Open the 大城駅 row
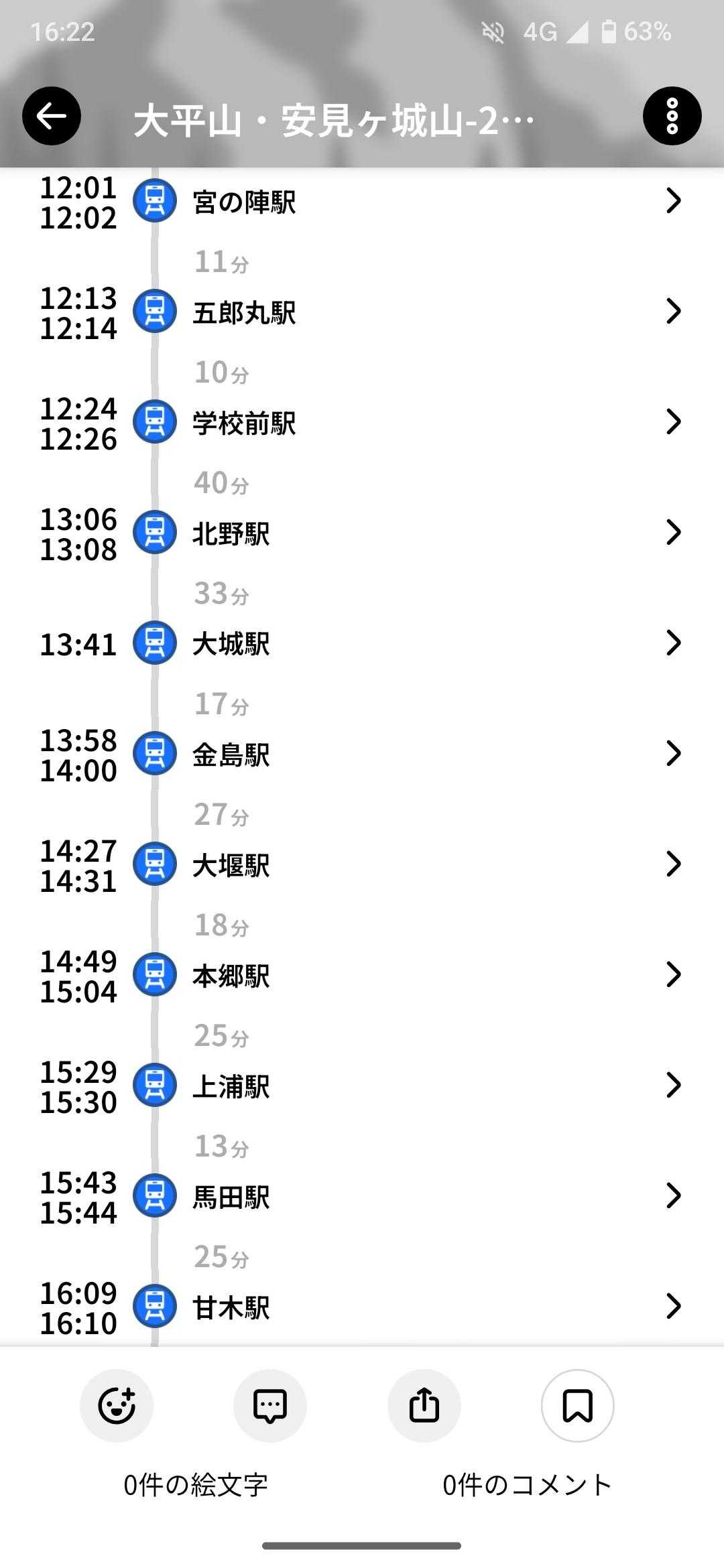This screenshot has height=1568, width=724. pos(362,643)
